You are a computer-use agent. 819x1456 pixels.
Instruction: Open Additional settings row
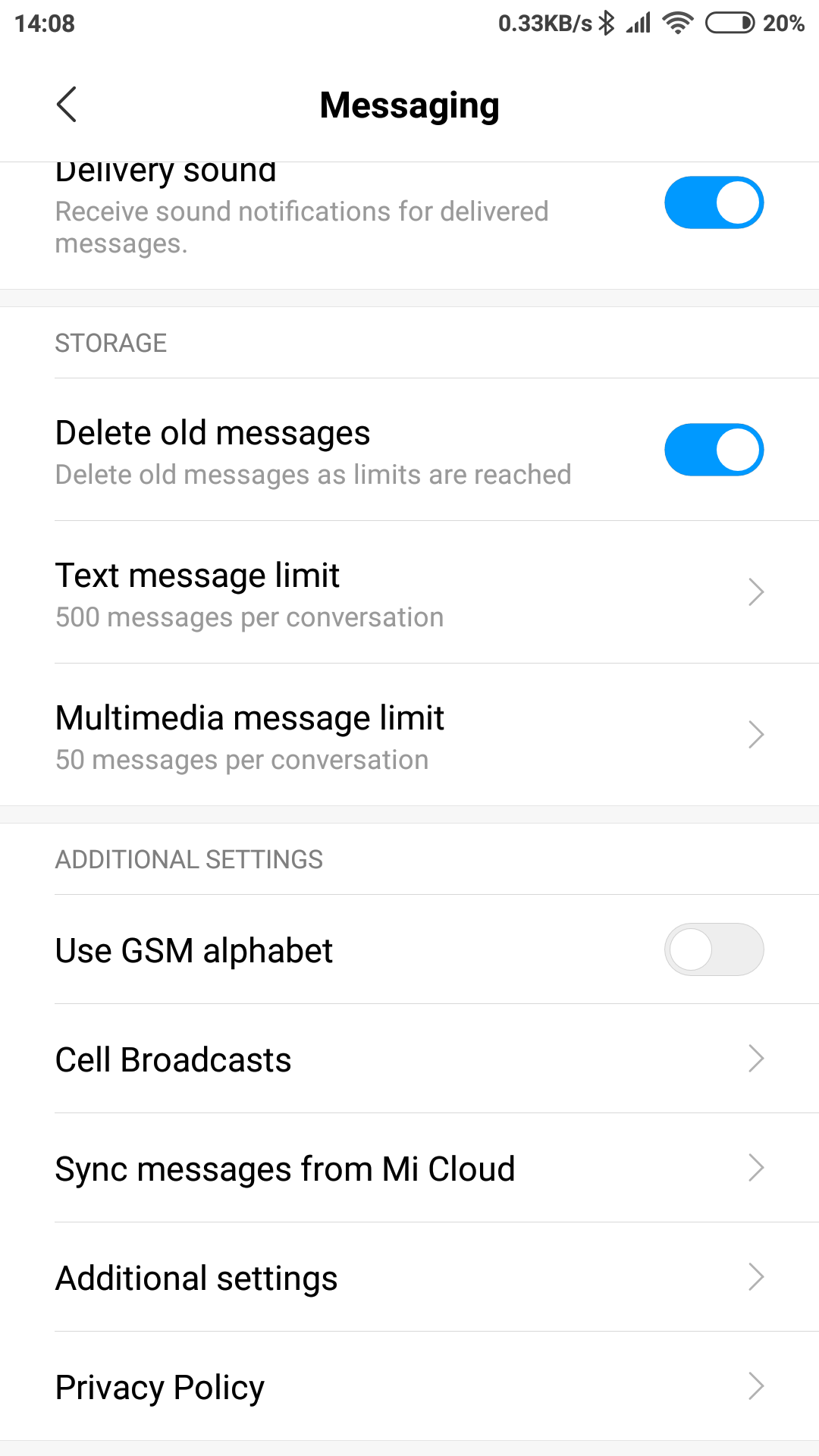[409, 1278]
